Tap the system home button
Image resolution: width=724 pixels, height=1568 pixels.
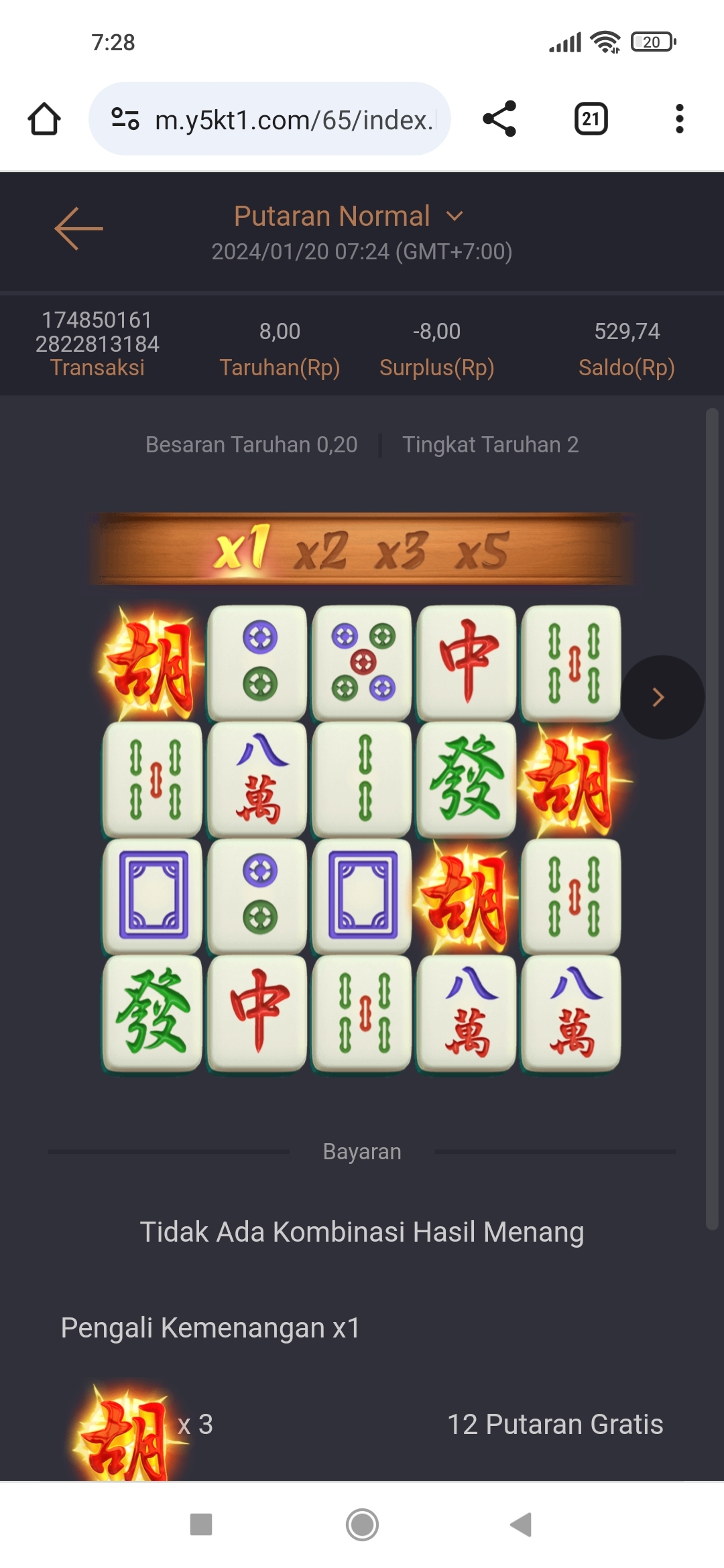pyautogui.click(x=362, y=1524)
